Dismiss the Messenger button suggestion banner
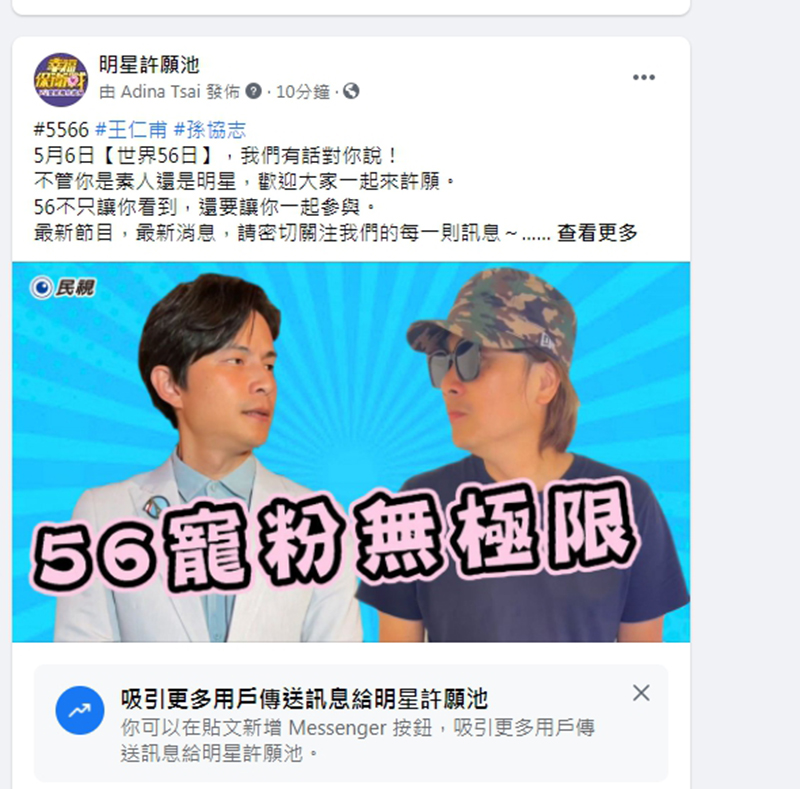The height and width of the screenshot is (789, 800). tap(641, 693)
